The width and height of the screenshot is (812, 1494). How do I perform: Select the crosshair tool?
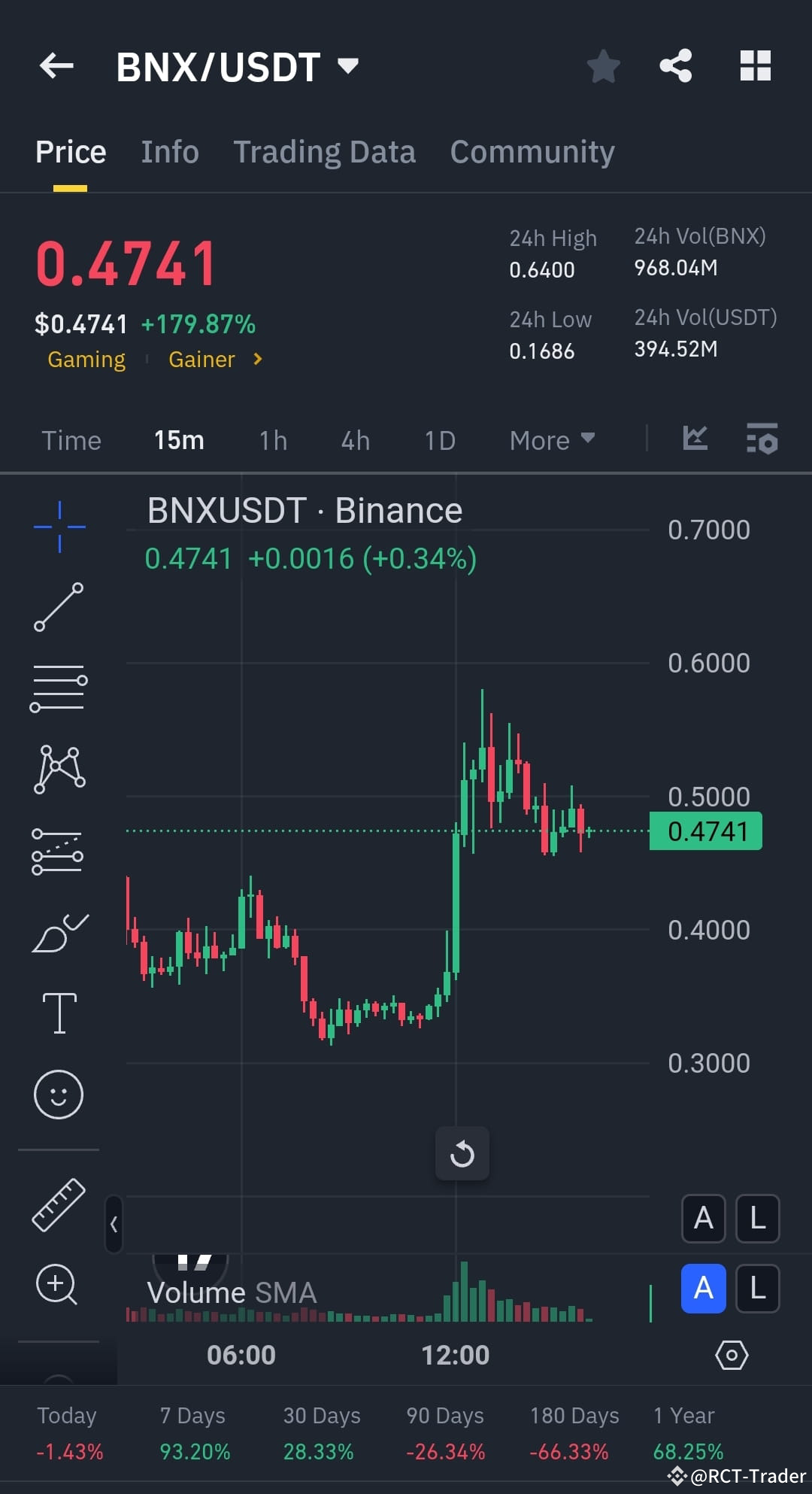59,527
